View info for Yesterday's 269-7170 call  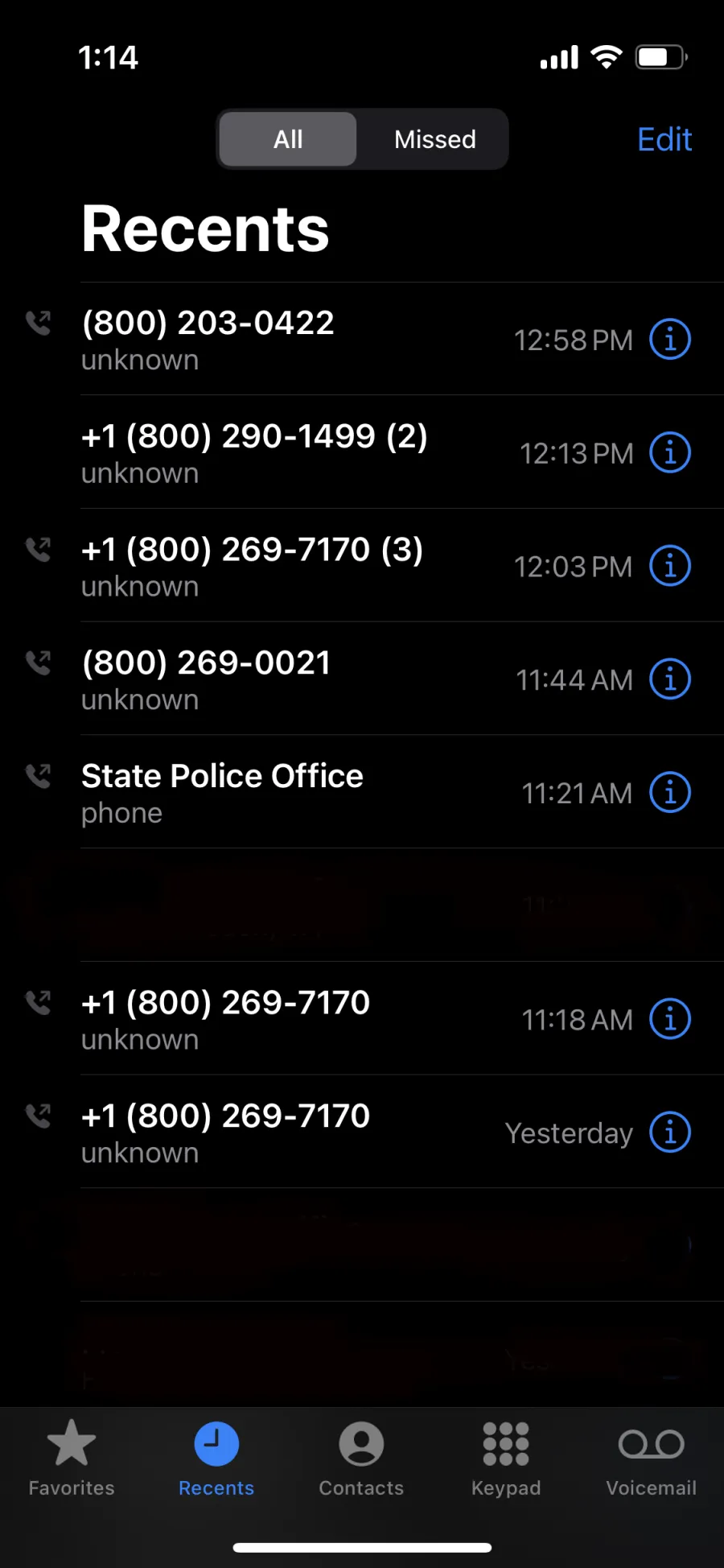tap(670, 1133)
